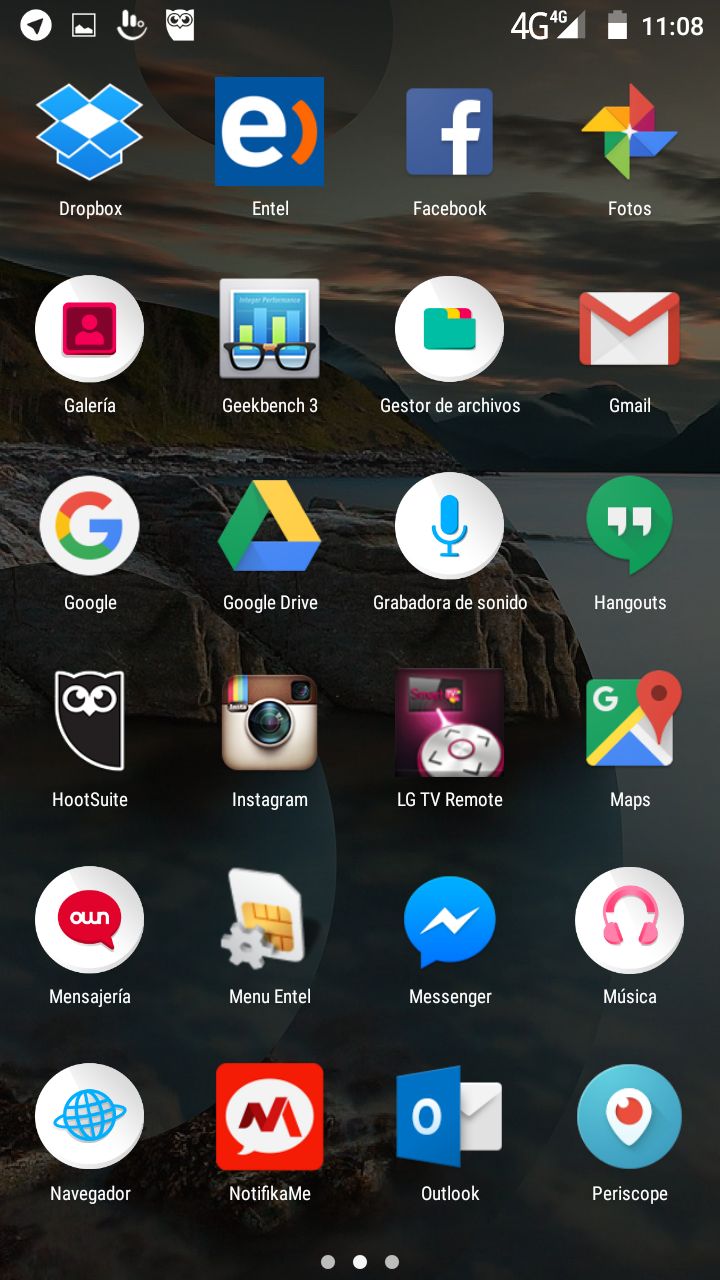Launch HootSuite
Image resolution: width=720 pixels, height=1280 pixels.
point(90,721)
